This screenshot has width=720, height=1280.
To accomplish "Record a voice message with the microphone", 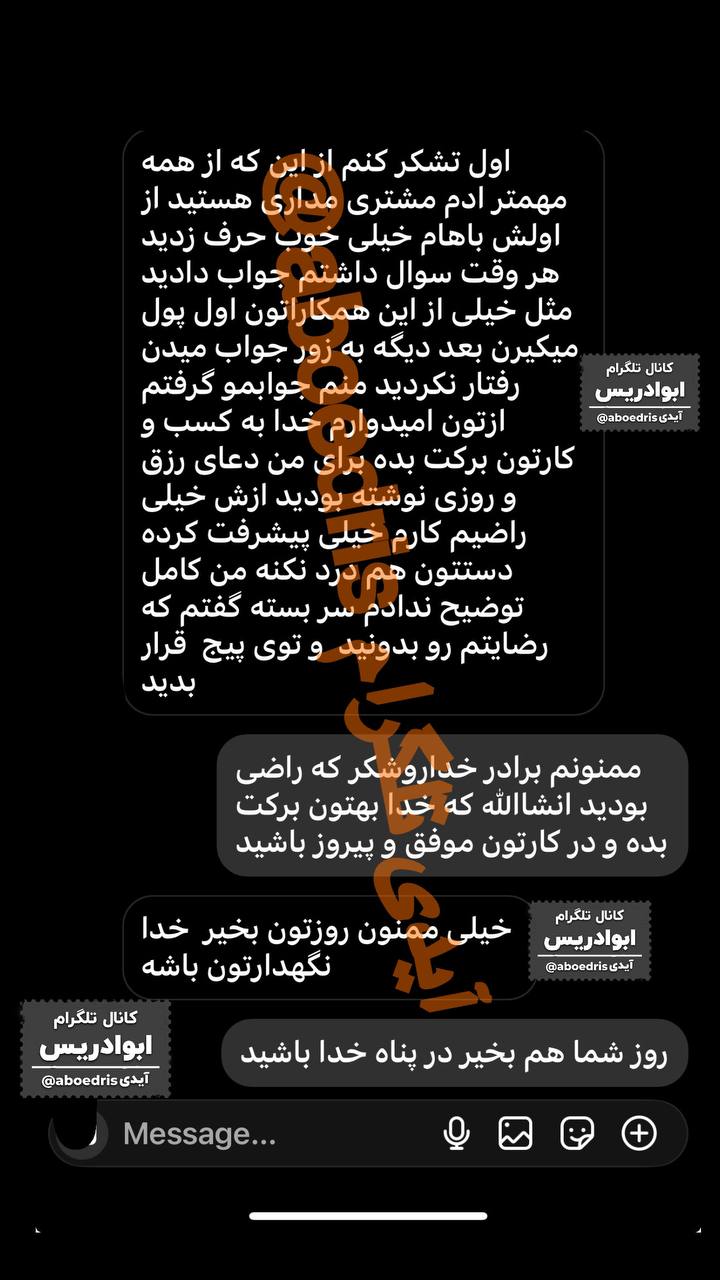I will (456, 1133).
